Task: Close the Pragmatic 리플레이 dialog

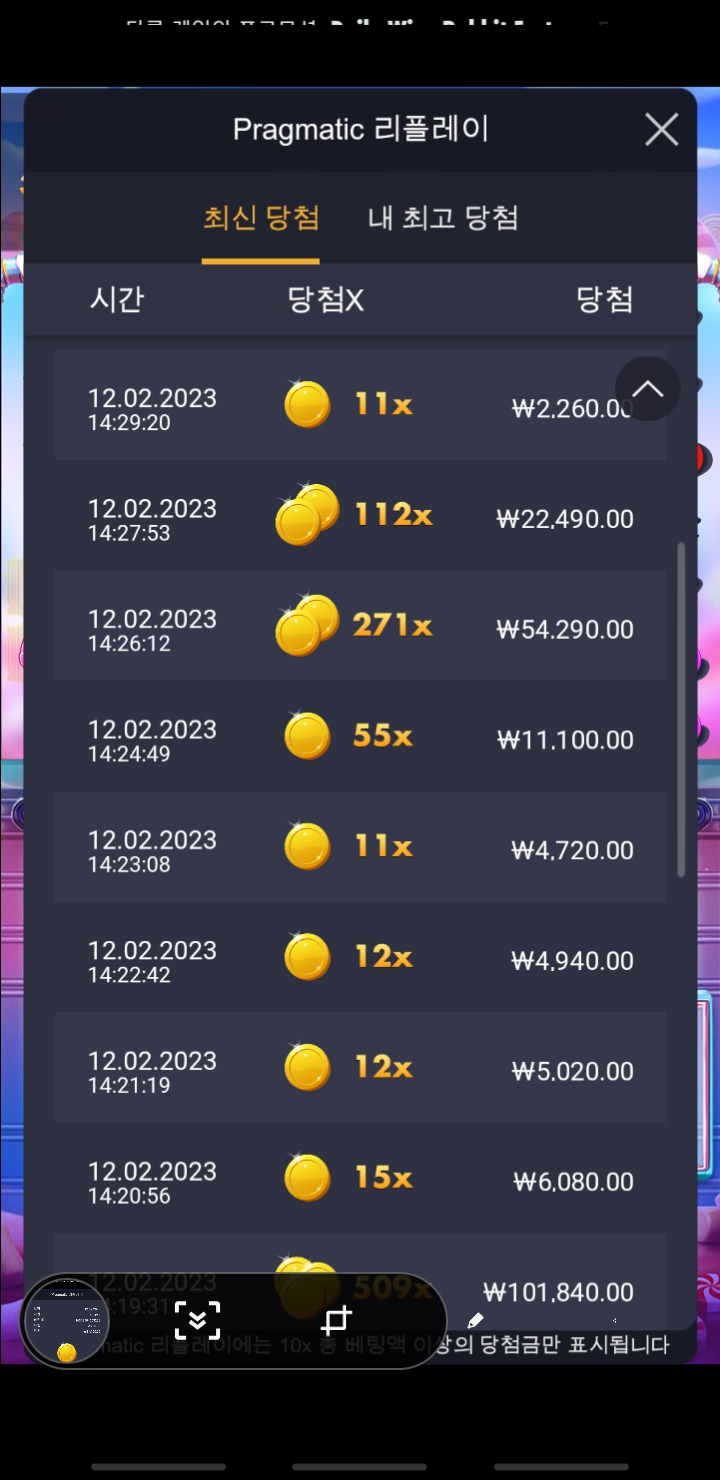Action: coord(661,130)
